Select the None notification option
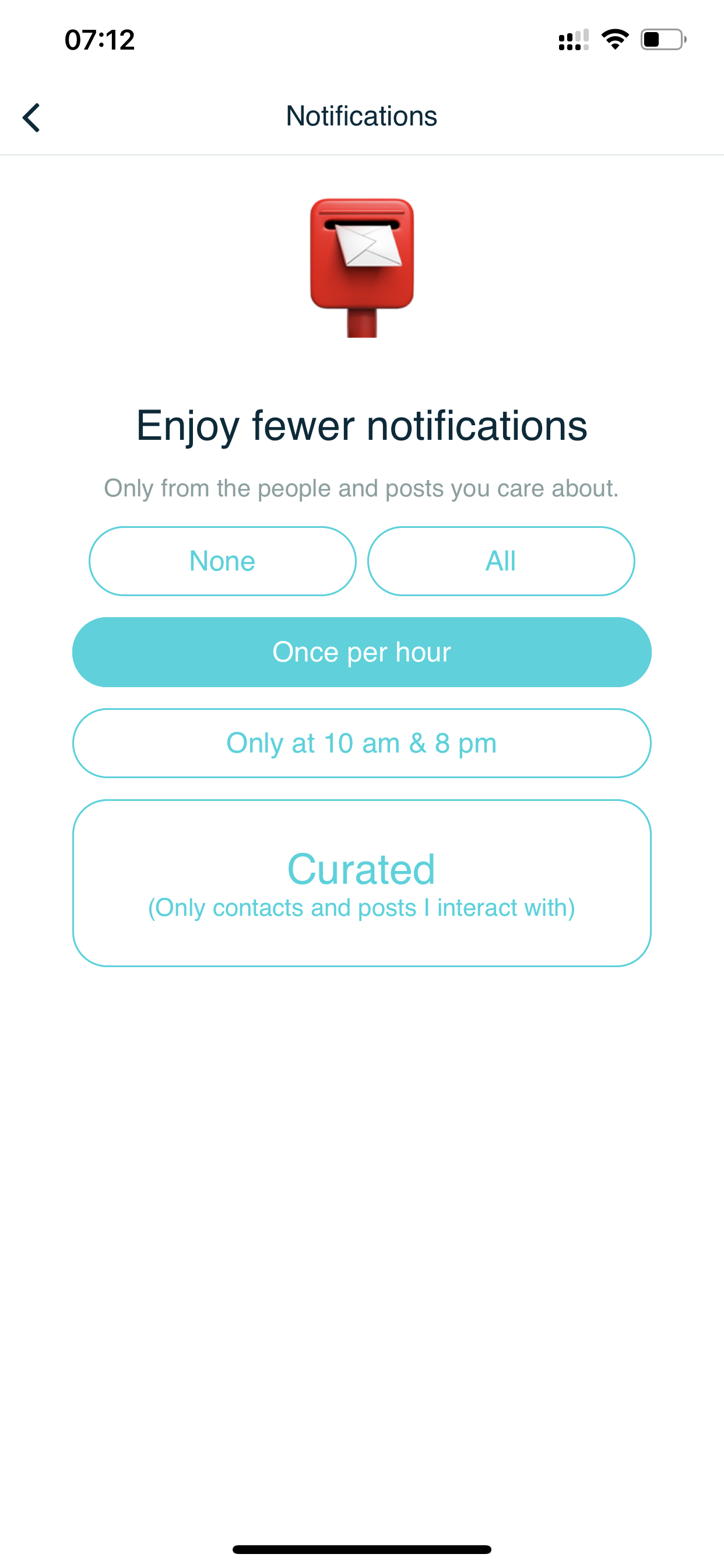The height and width of the screenshot is (1568, 724). click(x=222, y=561)
